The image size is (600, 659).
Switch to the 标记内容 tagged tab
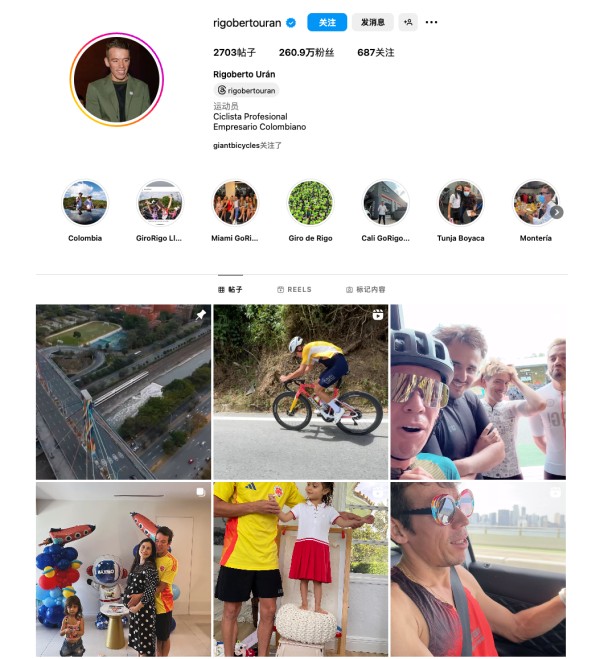pyautogui.click(x=365, y=289)
